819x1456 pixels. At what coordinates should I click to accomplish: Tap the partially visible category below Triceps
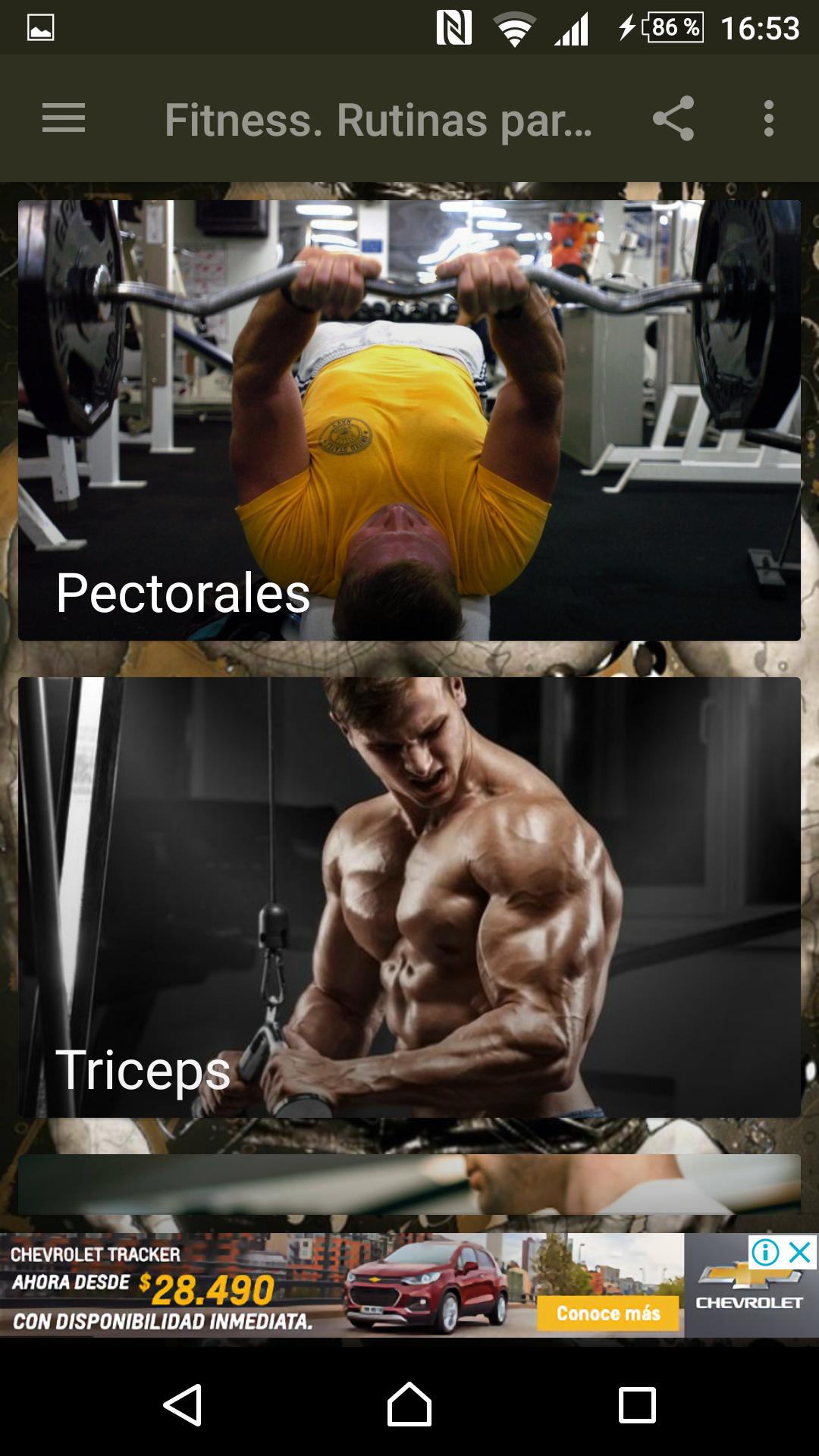(x=409, y=1183)
